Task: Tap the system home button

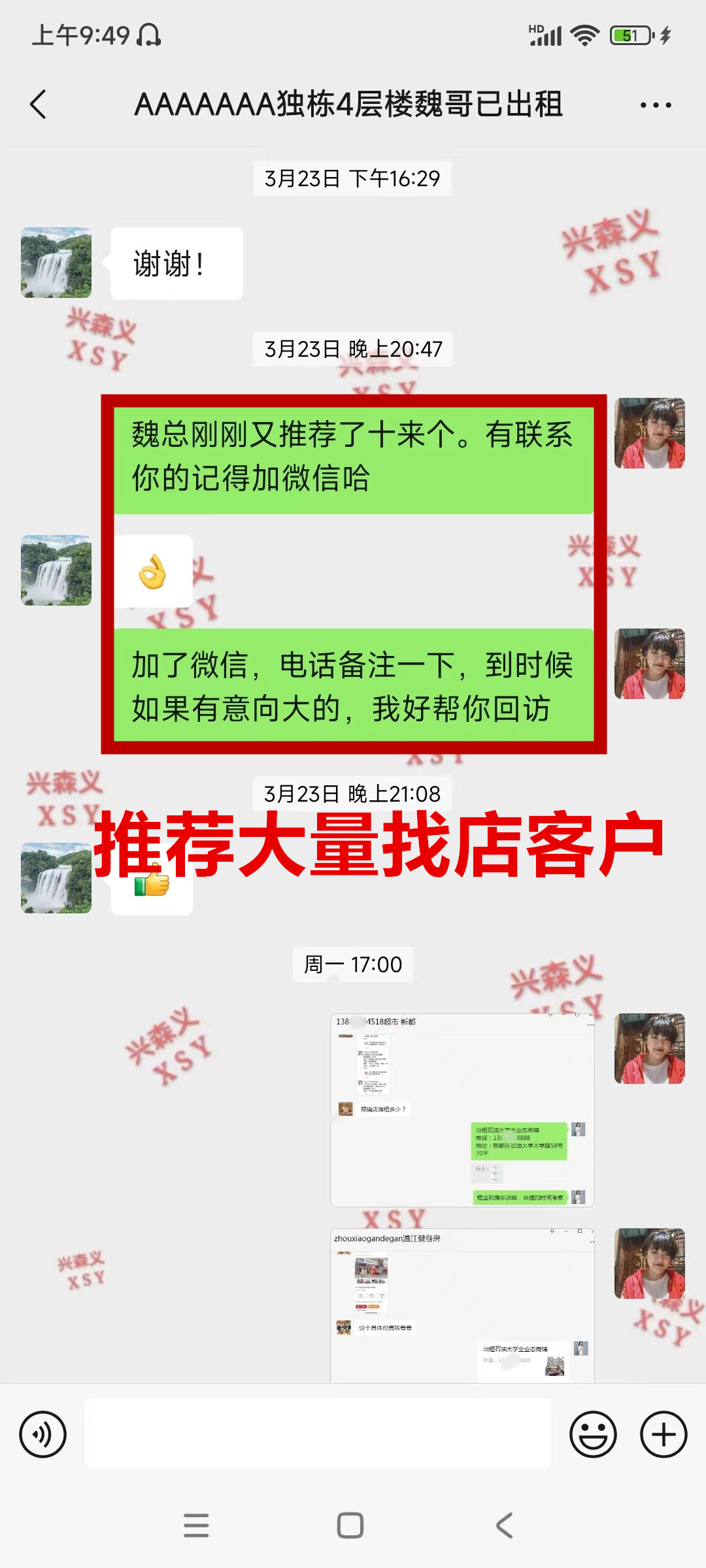Action: (x=350, y=1526)
